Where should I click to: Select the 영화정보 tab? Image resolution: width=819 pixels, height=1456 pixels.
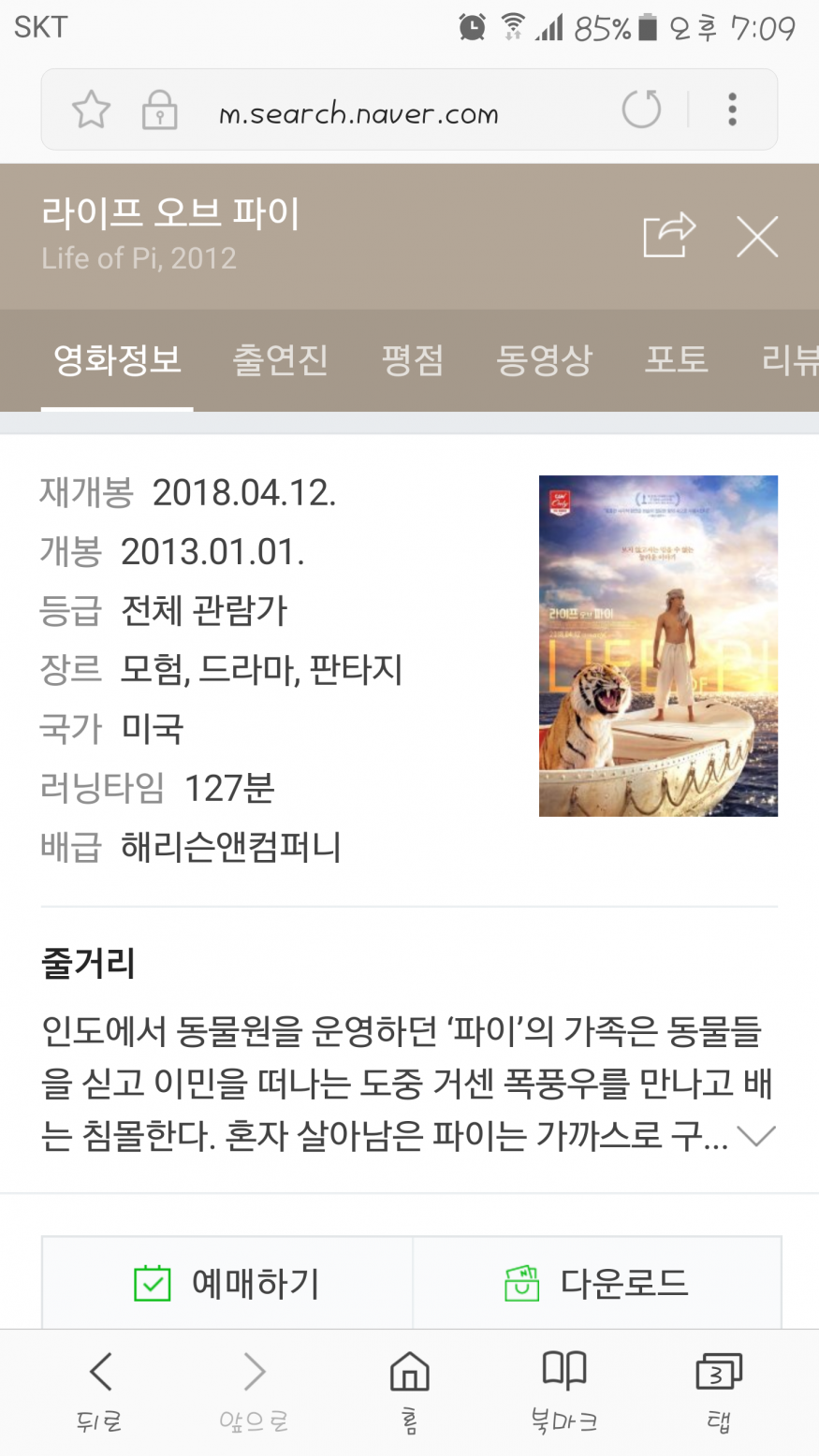pos(117,360)
